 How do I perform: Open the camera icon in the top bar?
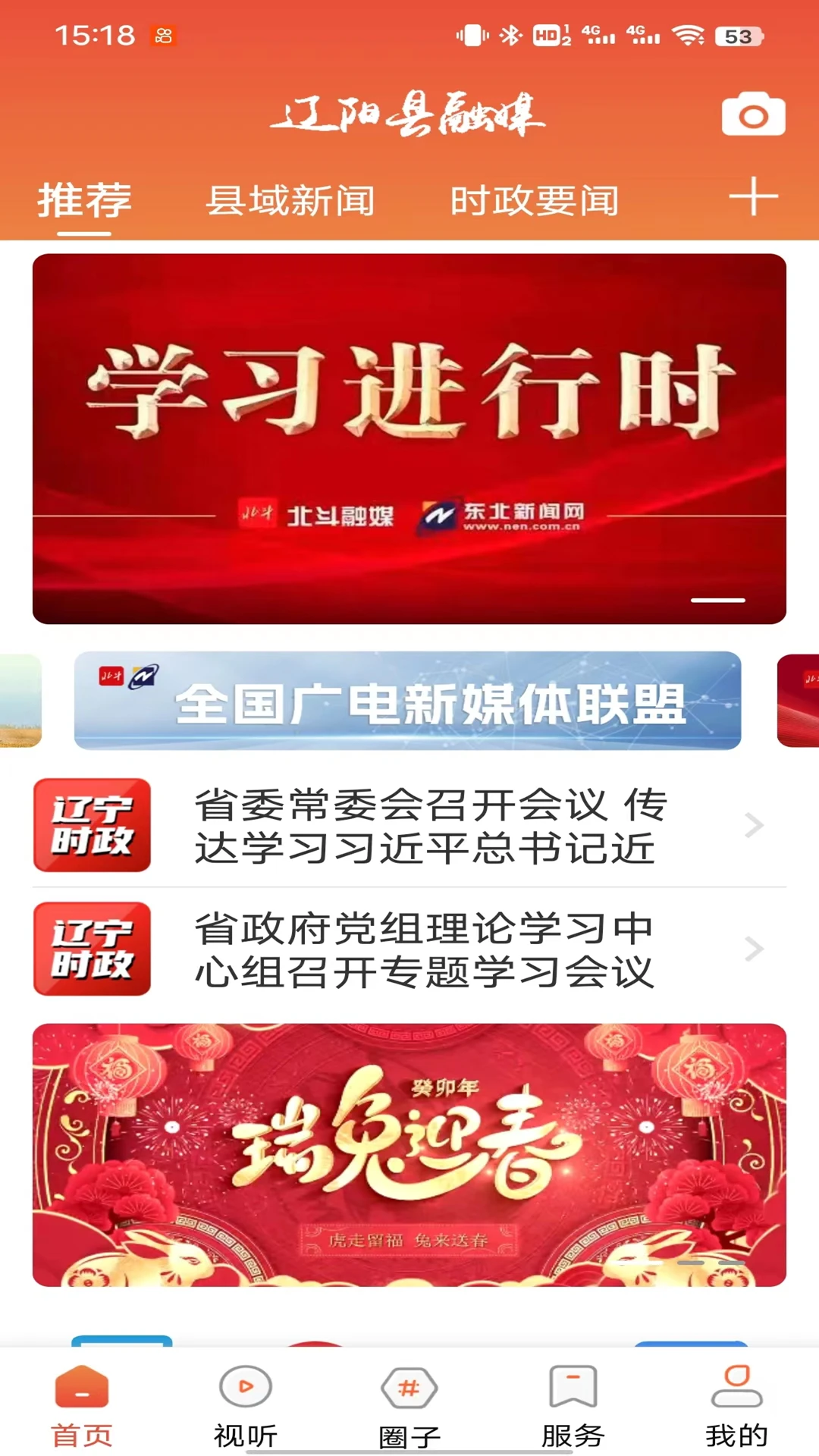[x=752, y=115]
